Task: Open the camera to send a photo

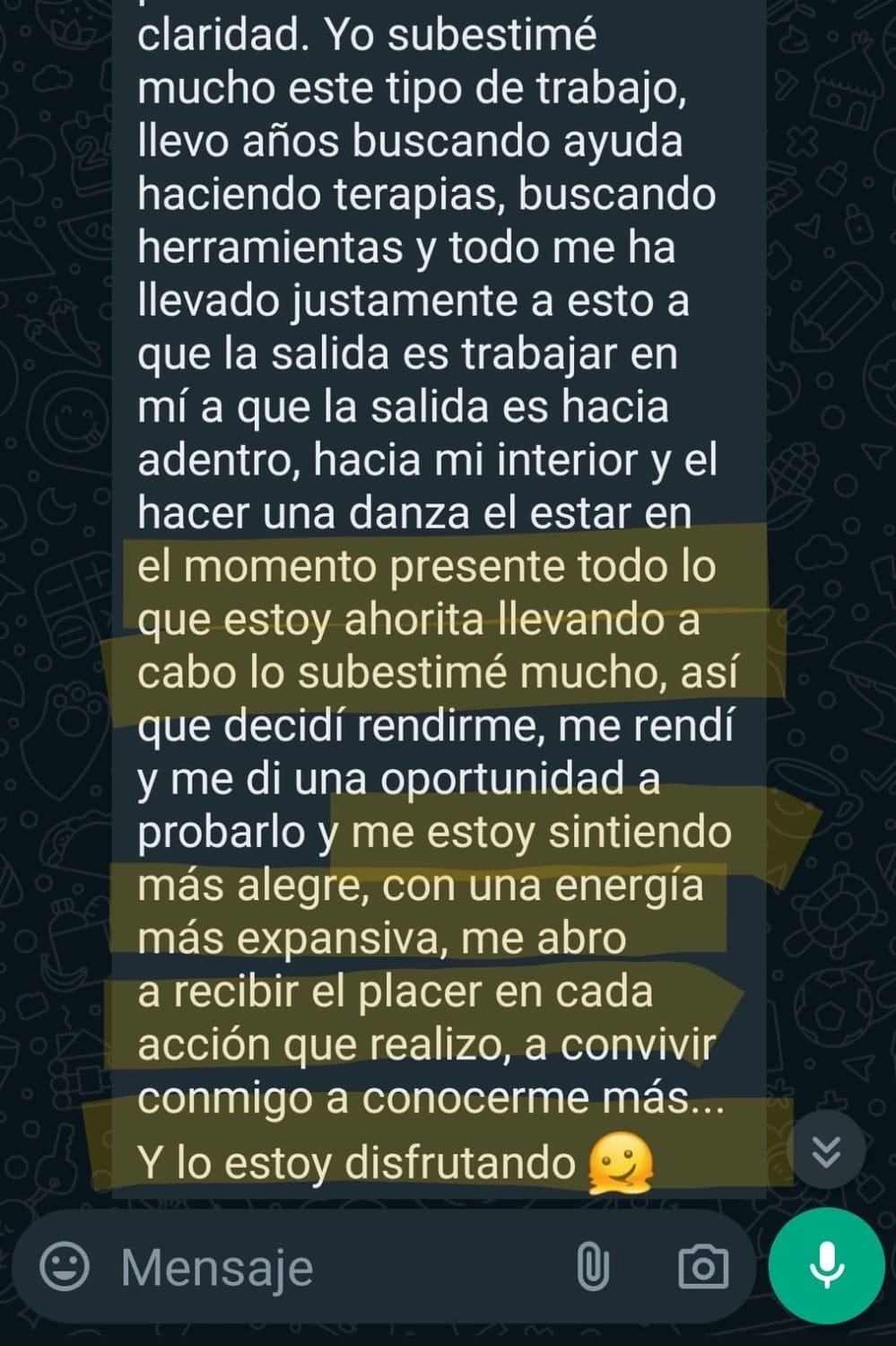Action: tap(703, 1267)
